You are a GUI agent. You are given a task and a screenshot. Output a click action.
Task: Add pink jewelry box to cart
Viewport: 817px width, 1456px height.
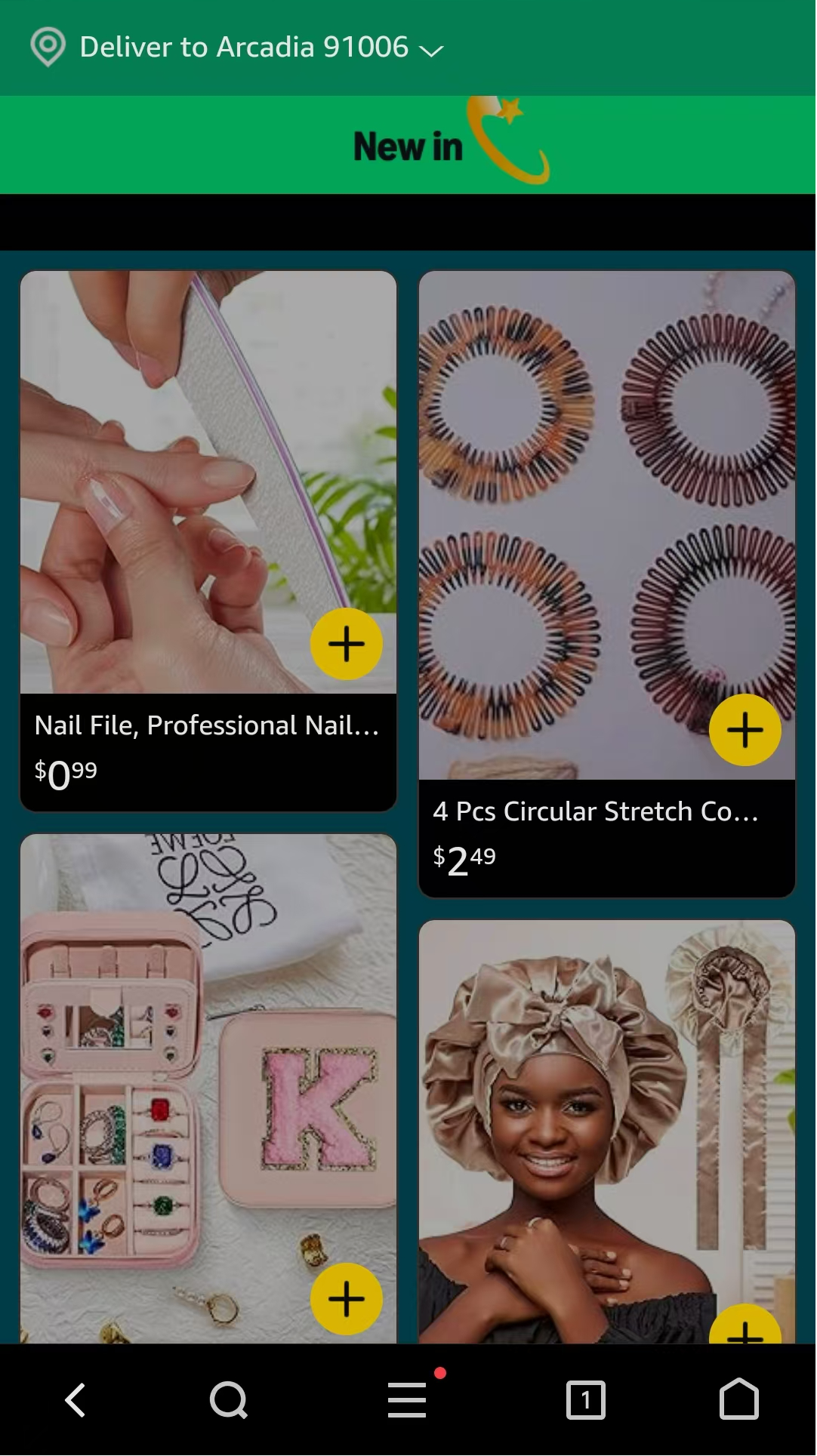pos(346,1299)
